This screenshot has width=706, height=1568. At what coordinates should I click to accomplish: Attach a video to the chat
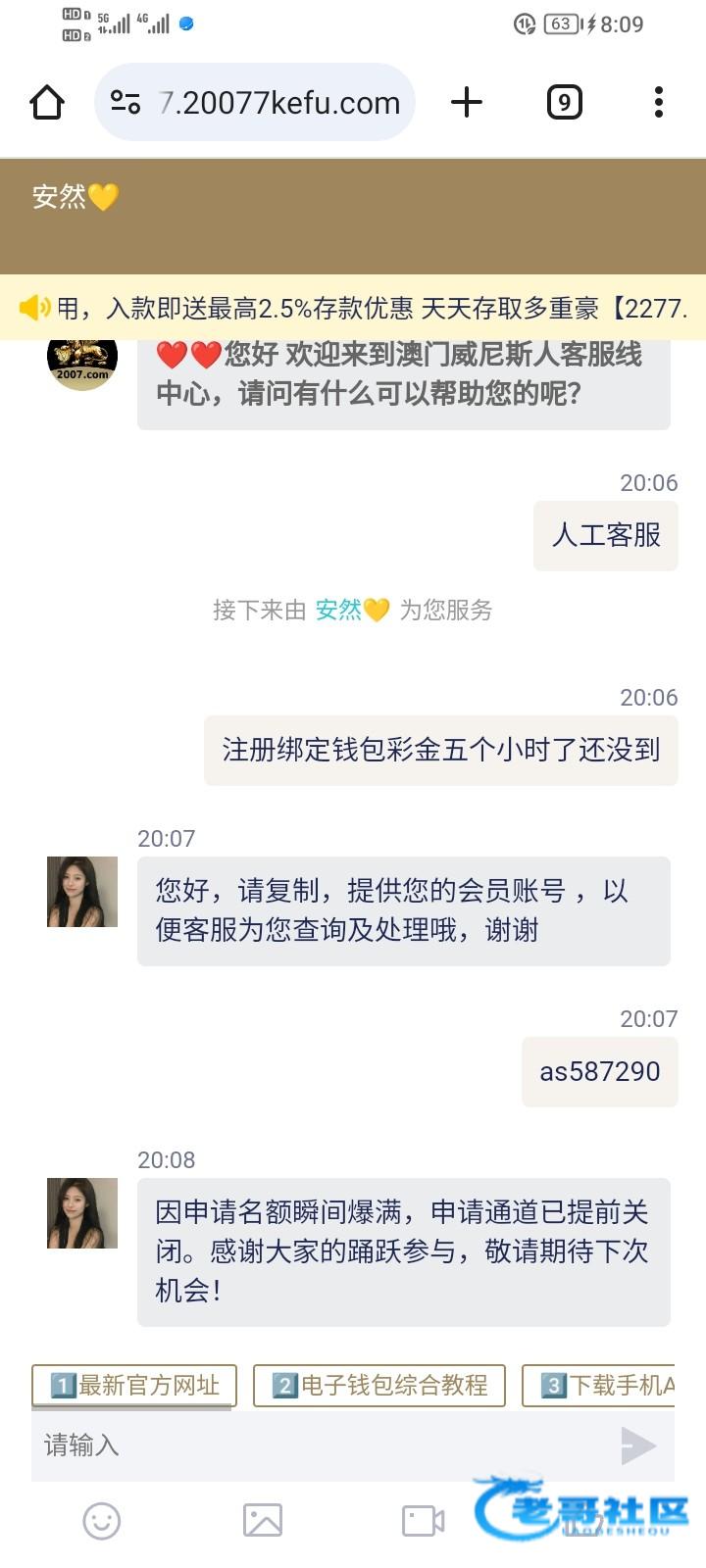click(x=424, y=1521)
